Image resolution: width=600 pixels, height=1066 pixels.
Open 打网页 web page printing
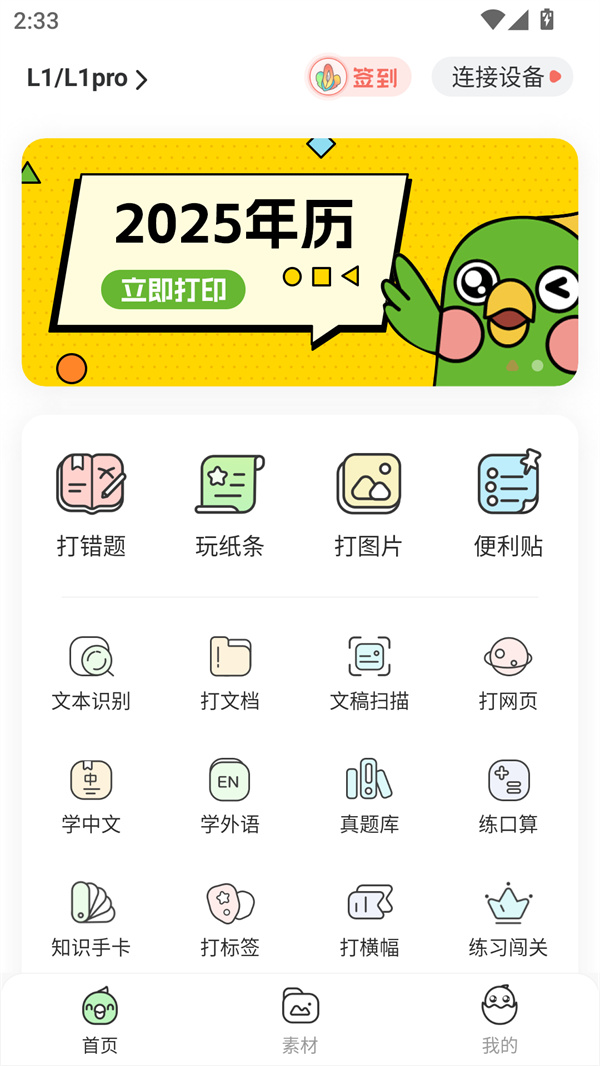click(508, 672)
